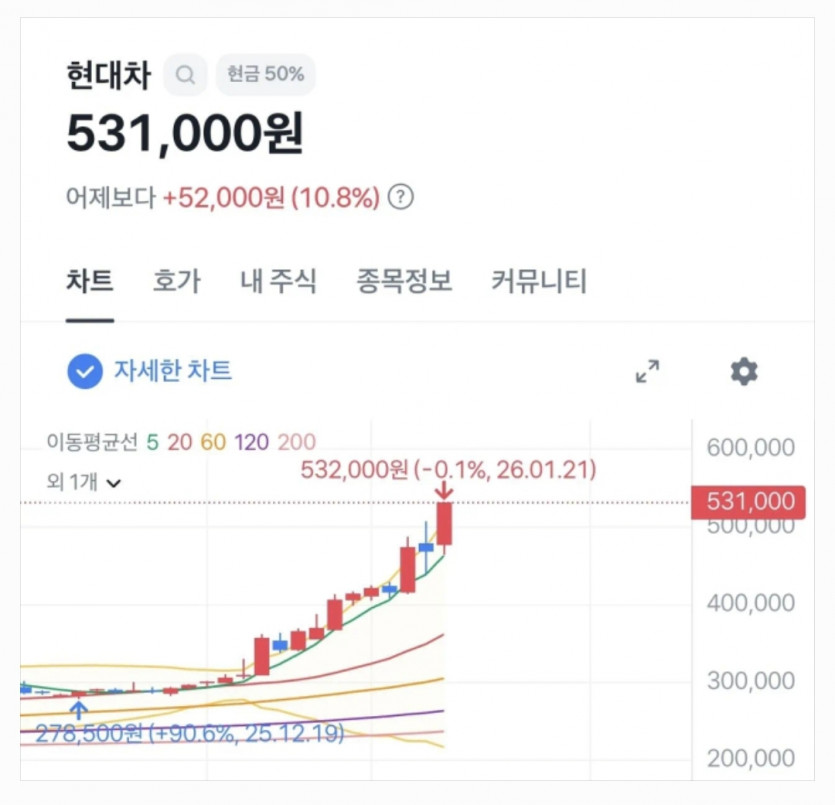835x805 pixels.
Task: Select the 차트 tab
Action: 90,281
